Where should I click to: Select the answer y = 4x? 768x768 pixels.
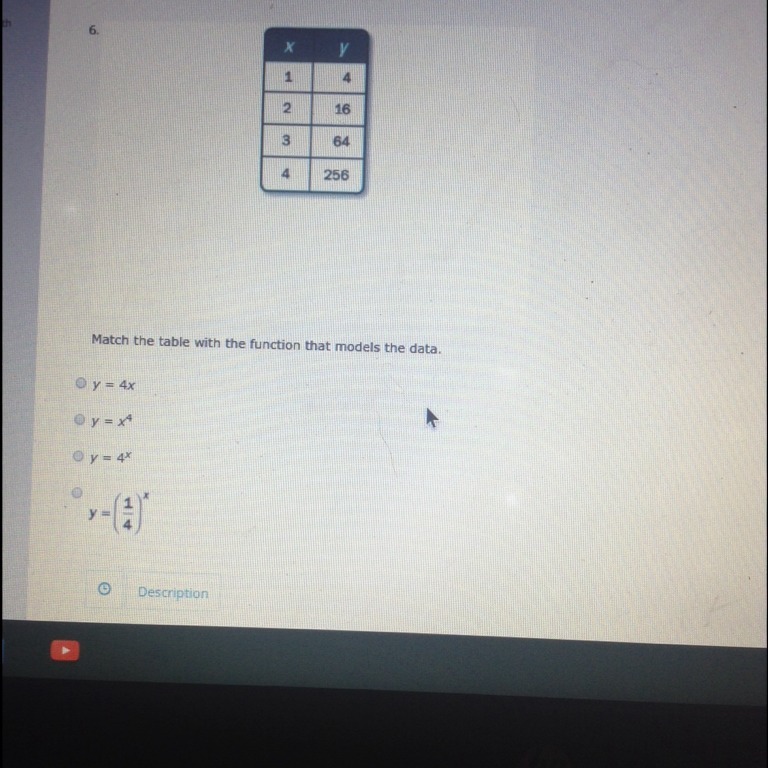tap(80, 383)
